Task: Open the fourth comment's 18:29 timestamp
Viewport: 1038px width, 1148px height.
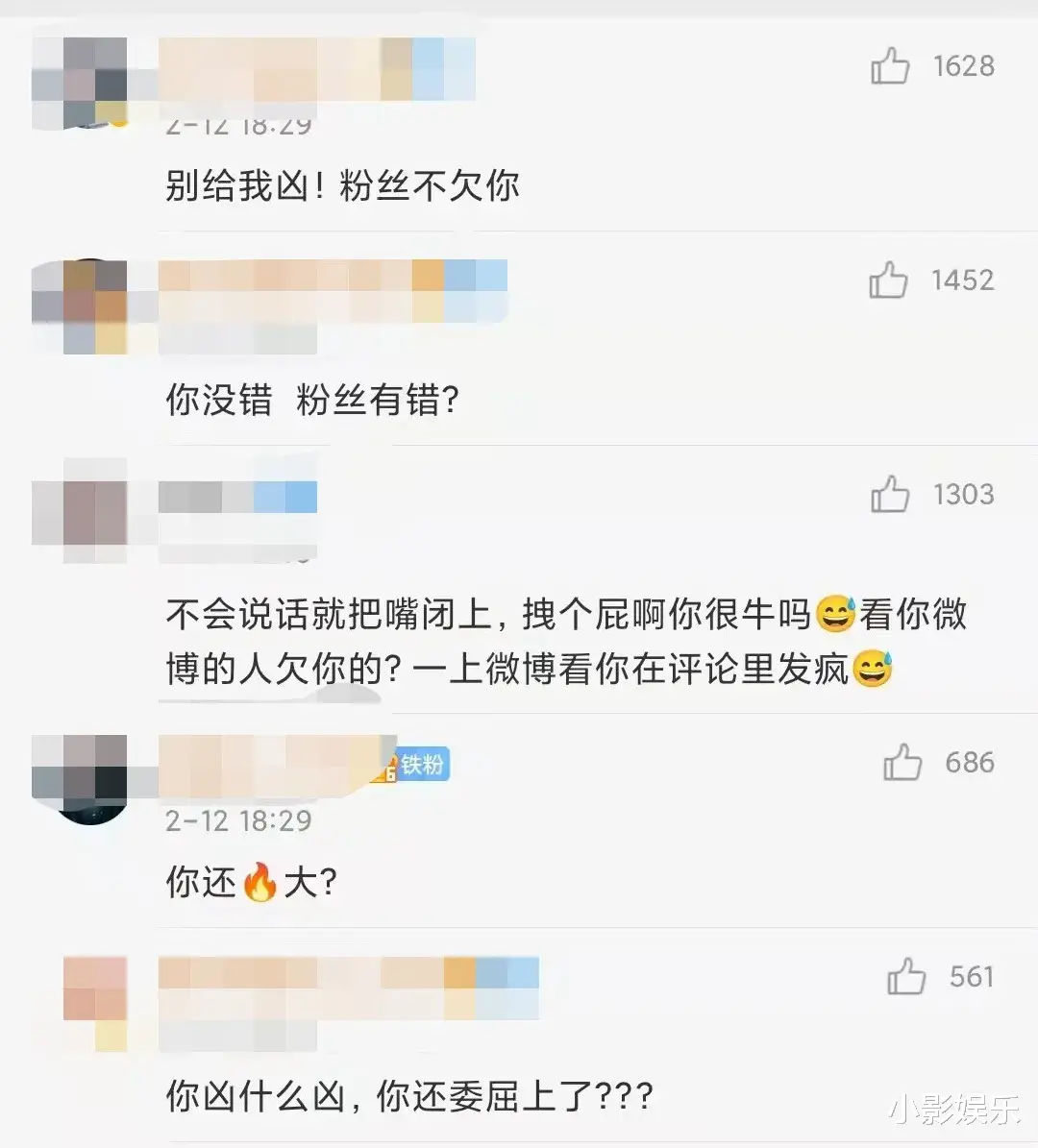Action: (238, 820)
